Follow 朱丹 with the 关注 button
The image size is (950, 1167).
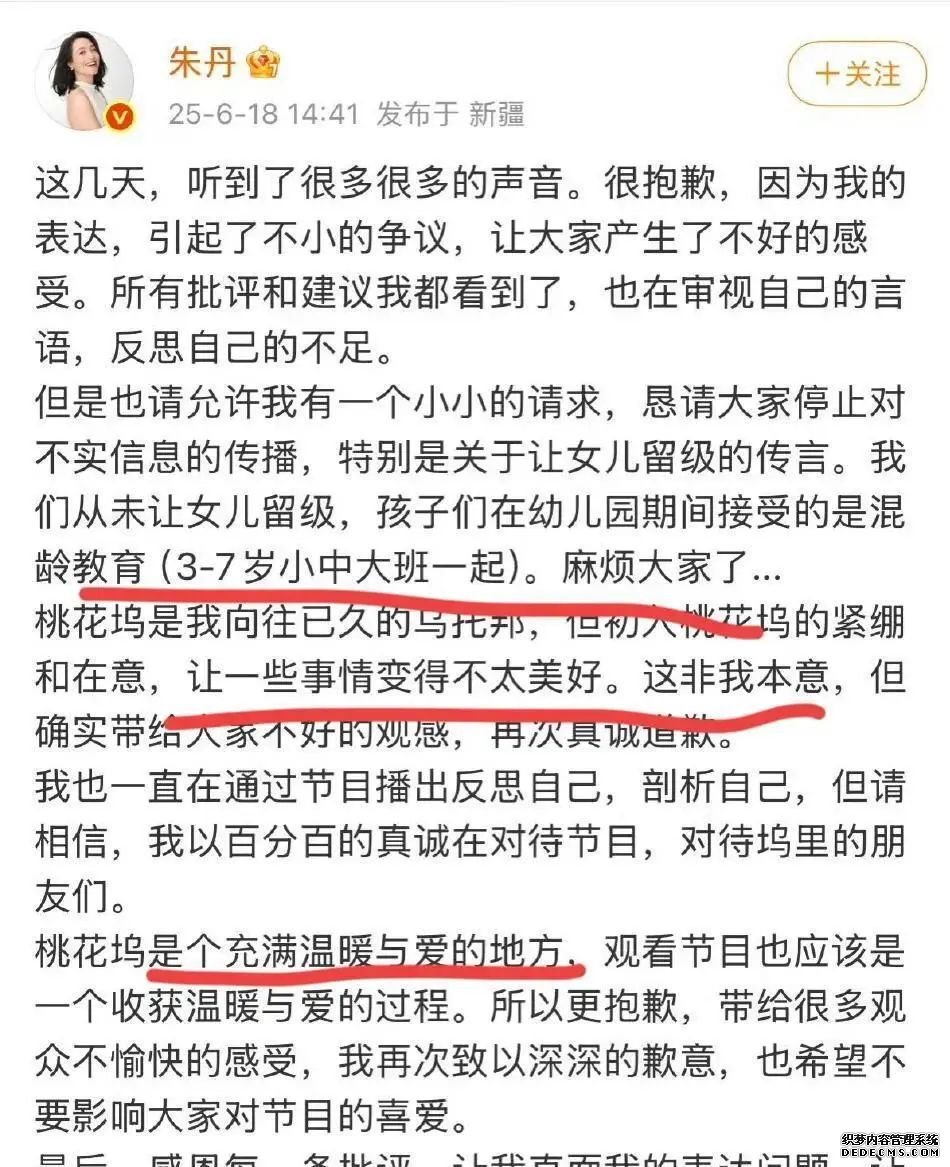857,75
